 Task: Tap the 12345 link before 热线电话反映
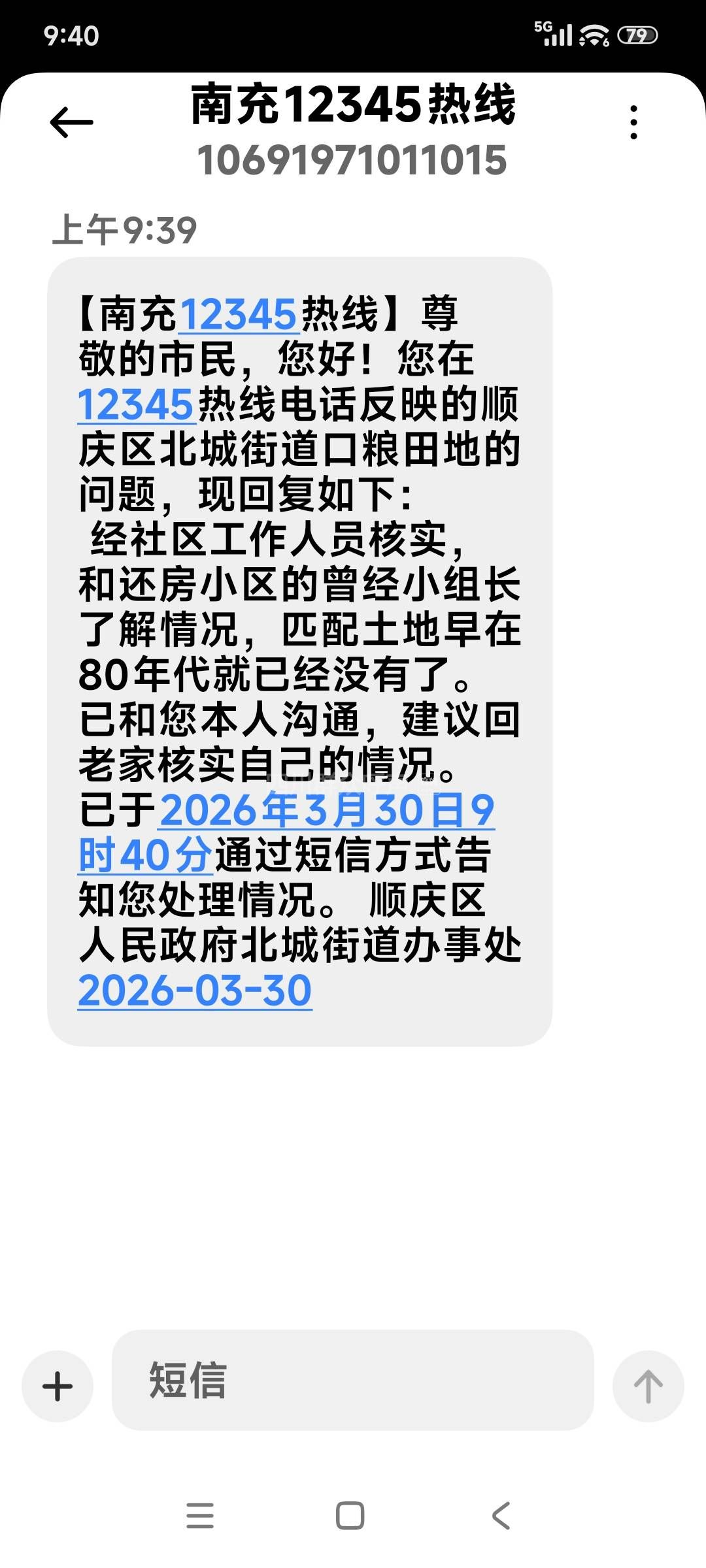coord(136,404)
